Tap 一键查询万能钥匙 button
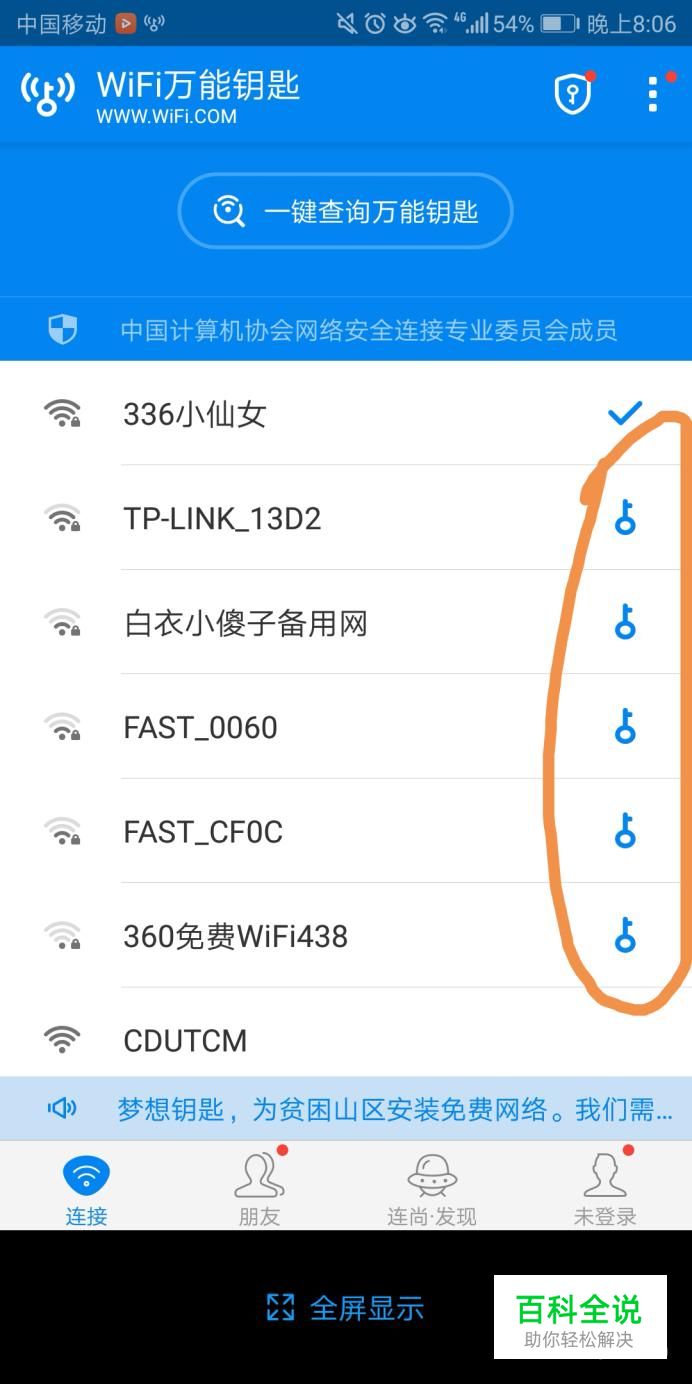The image size is (692, 1384). pos(345,211)
